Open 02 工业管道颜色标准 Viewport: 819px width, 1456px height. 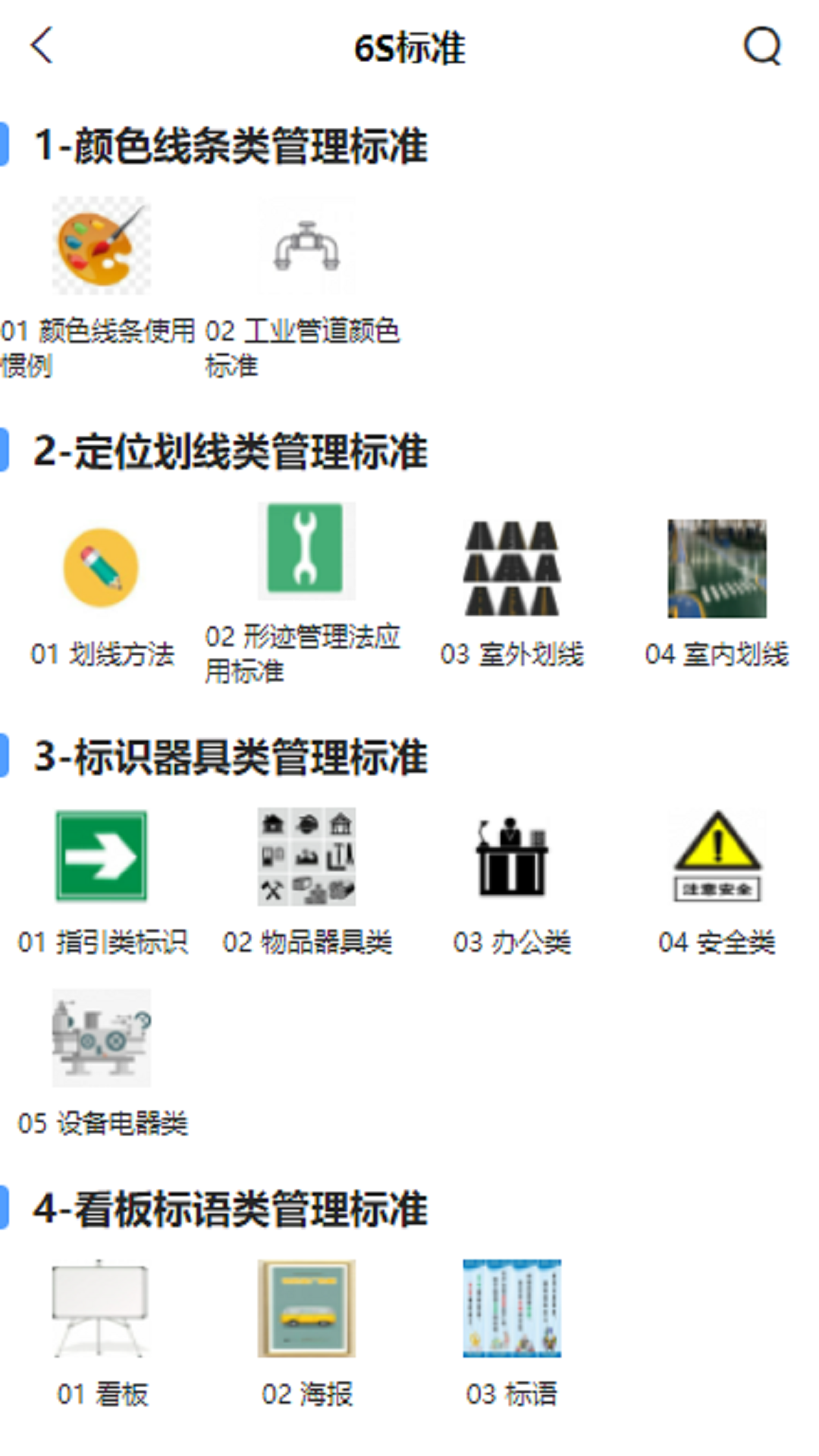306,246
